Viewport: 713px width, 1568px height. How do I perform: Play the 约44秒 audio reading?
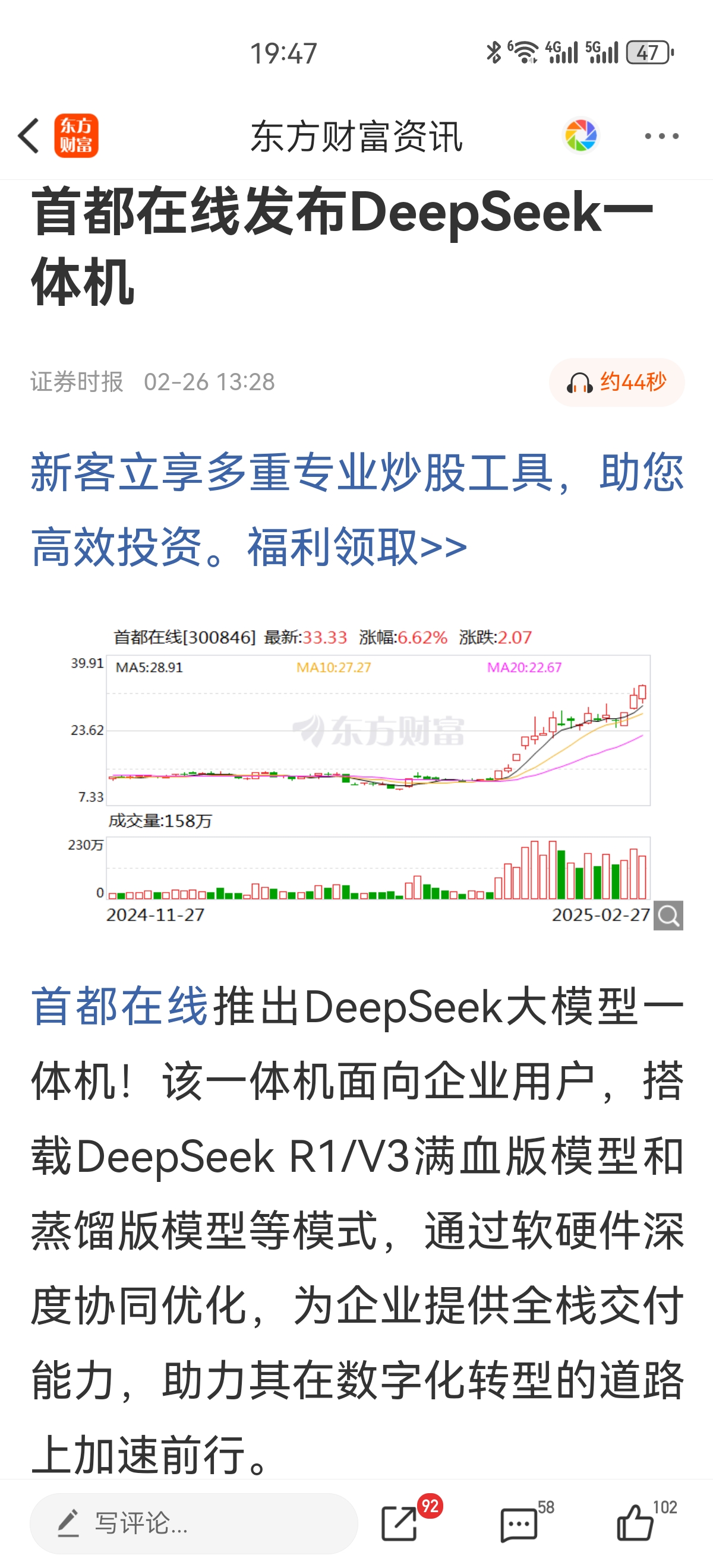[617, 382]
